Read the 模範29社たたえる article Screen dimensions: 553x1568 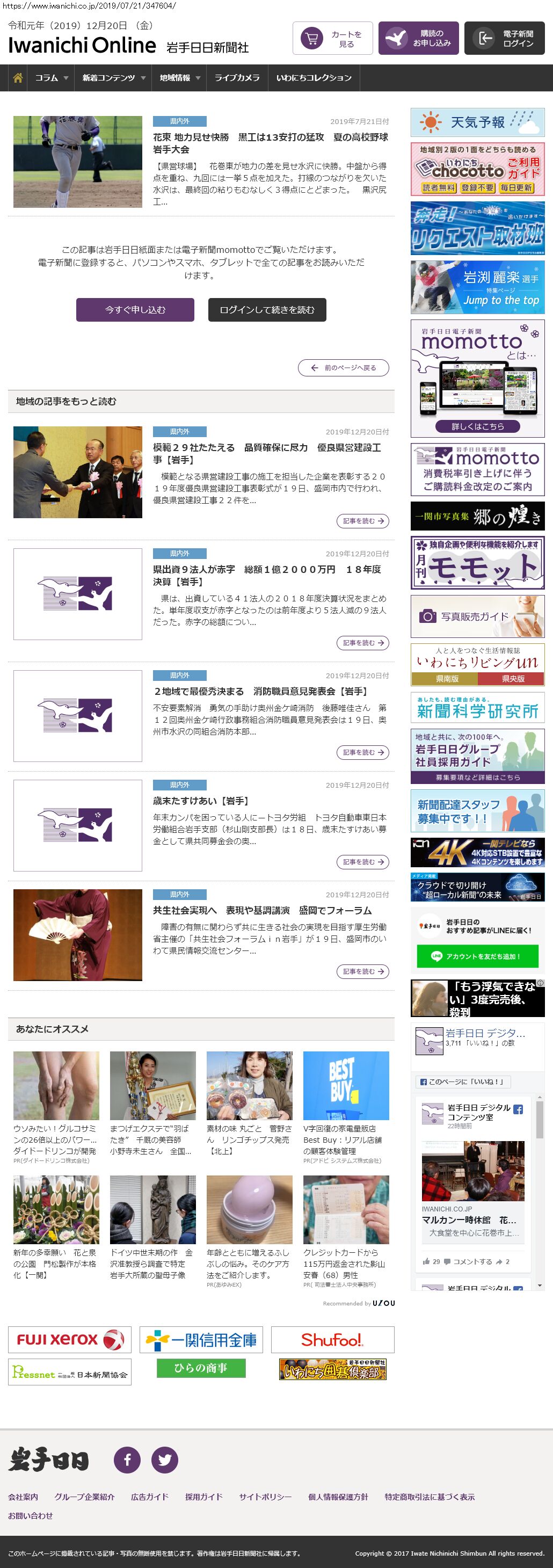(362, 521)
